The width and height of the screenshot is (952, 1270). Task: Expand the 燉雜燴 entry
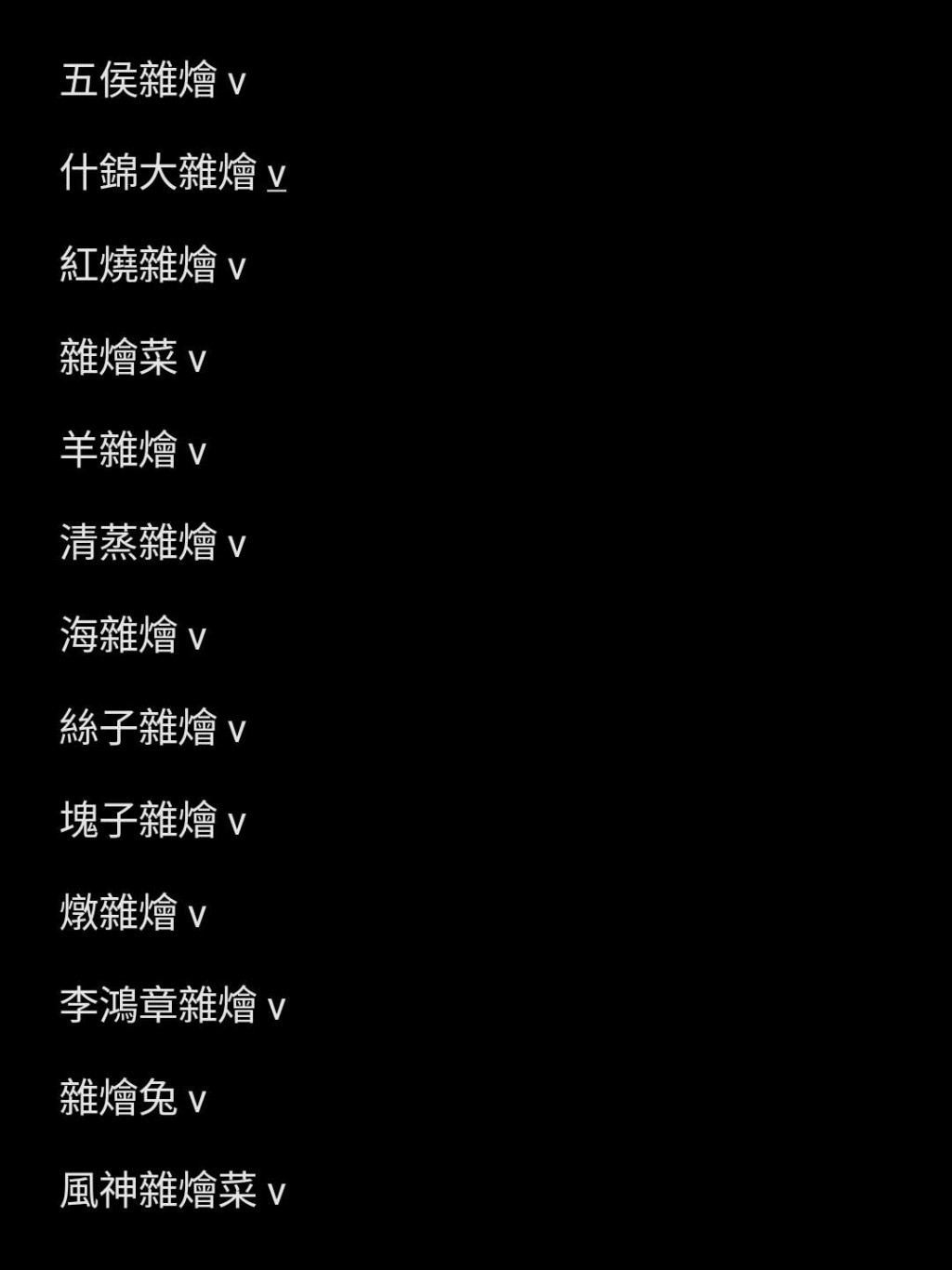(197, 916)
